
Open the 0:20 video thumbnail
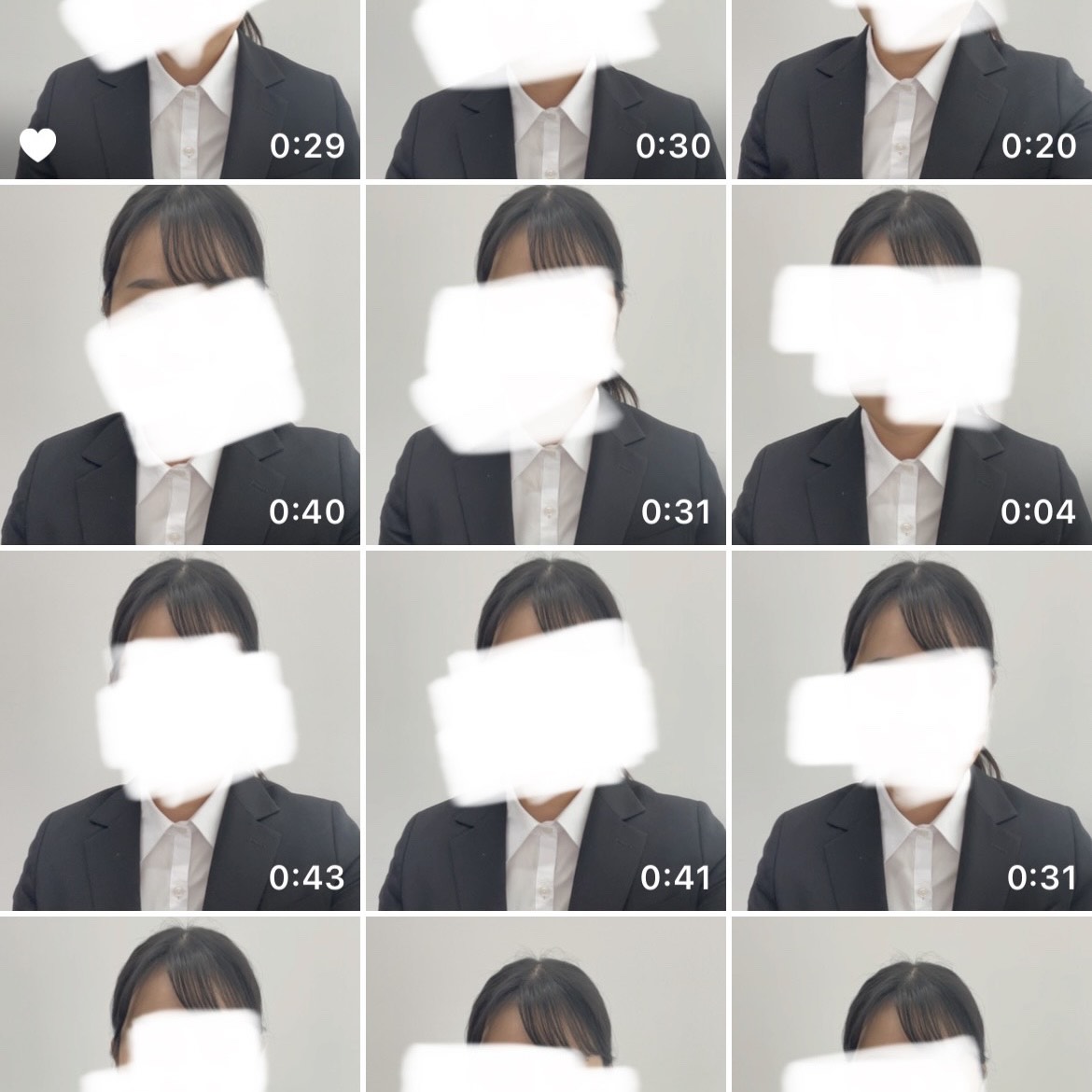pyautogui.click(x=912, y=89)
